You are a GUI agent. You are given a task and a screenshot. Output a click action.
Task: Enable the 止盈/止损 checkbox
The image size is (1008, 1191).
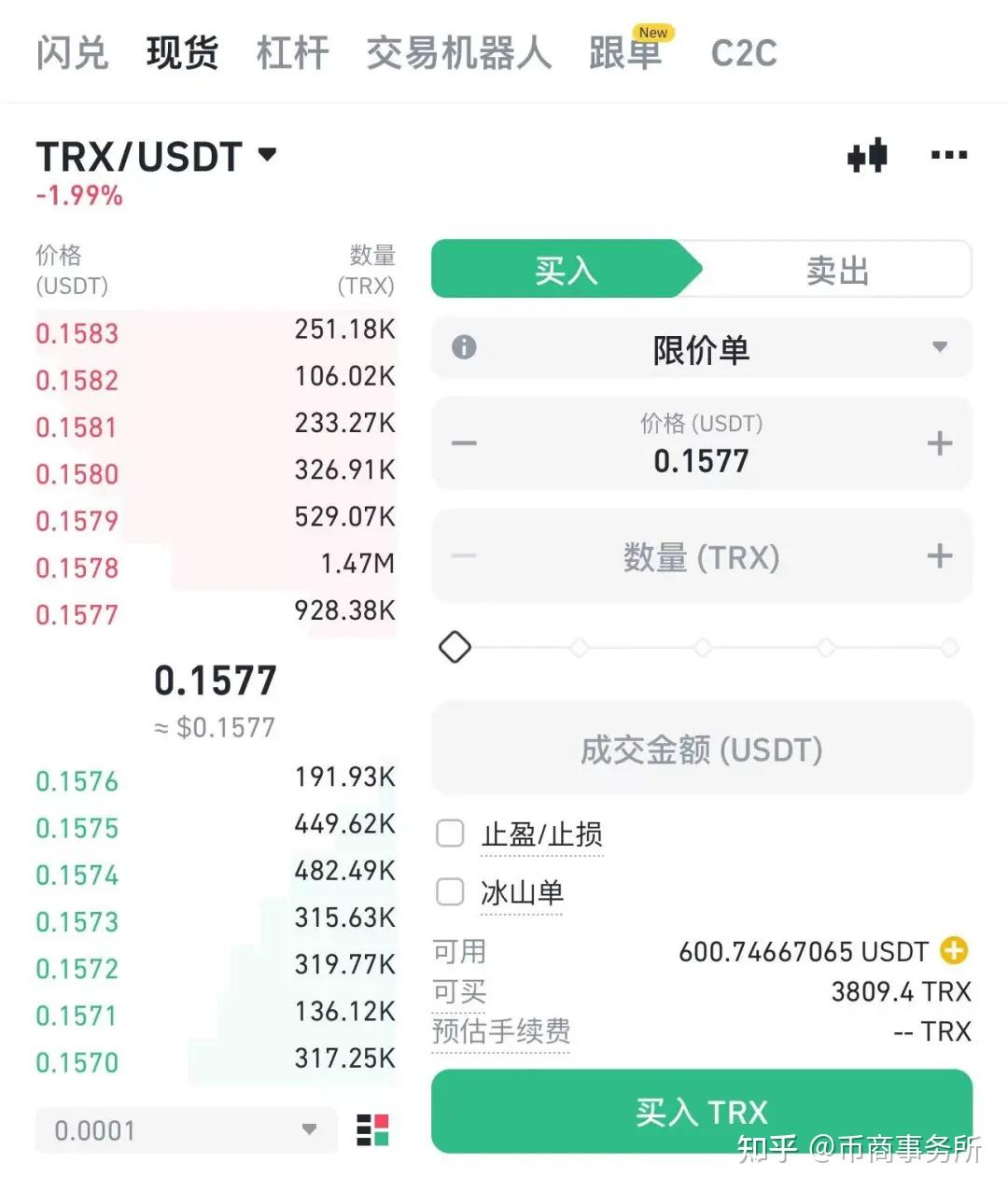(450, 834)
